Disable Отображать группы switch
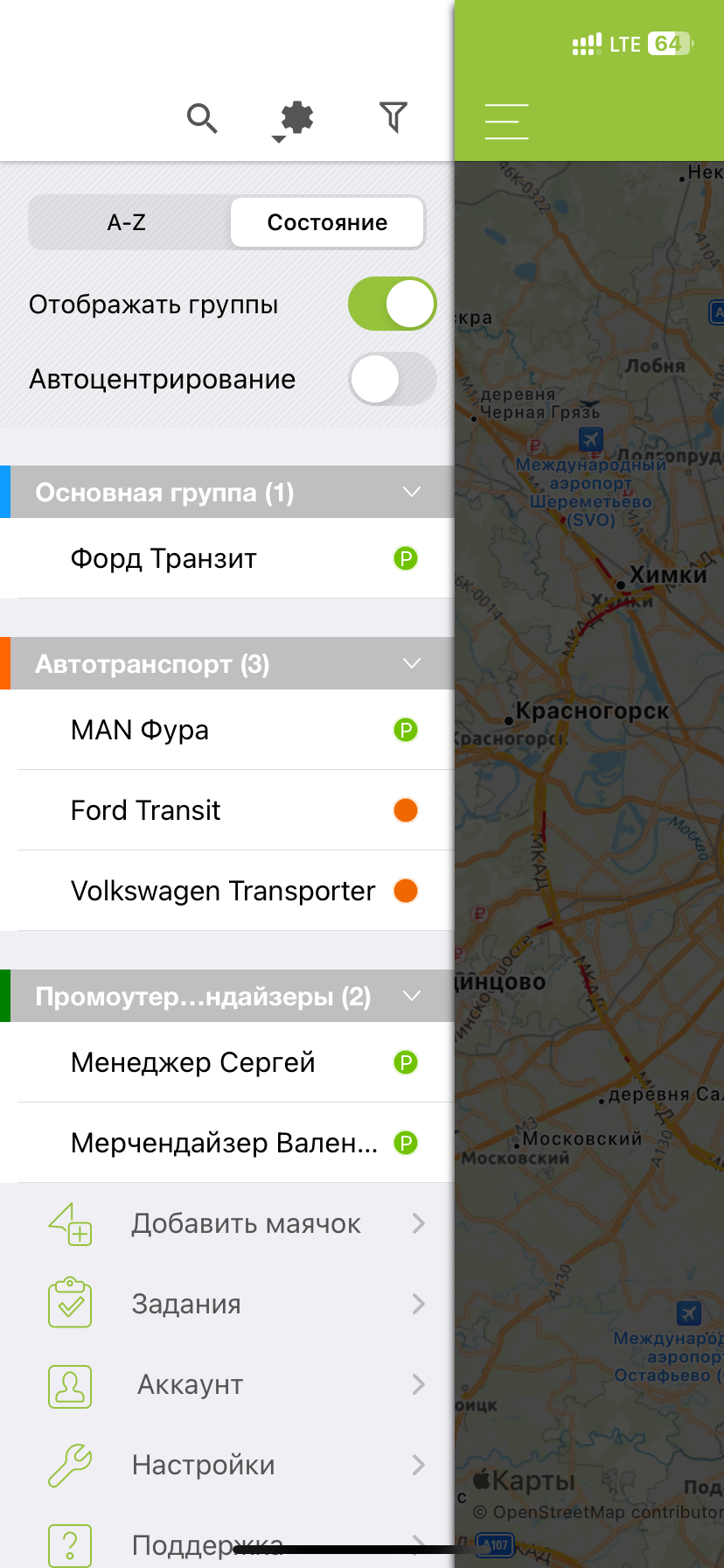Image resolution: width=724 pixels, height=1568 pixels. 392,304
